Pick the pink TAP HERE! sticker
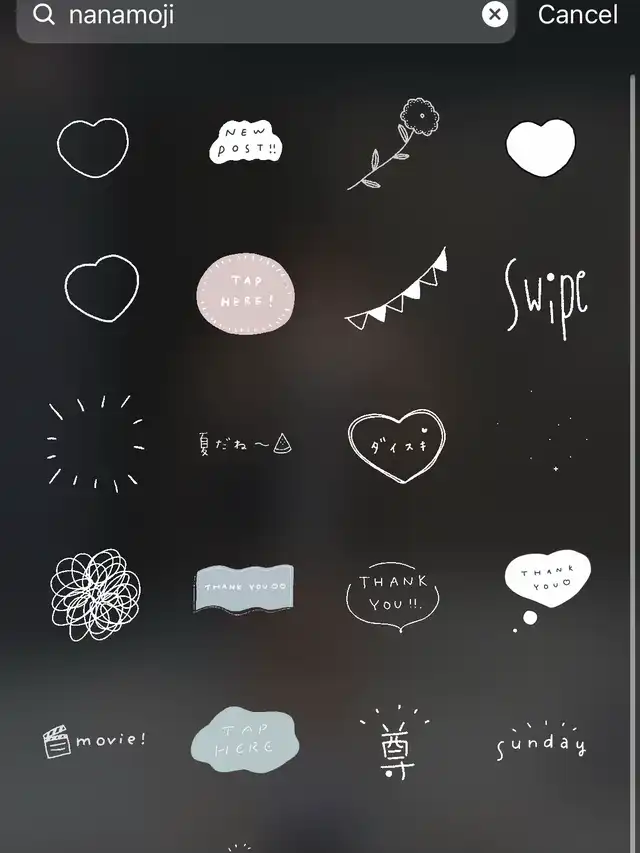 pos(245,294)
